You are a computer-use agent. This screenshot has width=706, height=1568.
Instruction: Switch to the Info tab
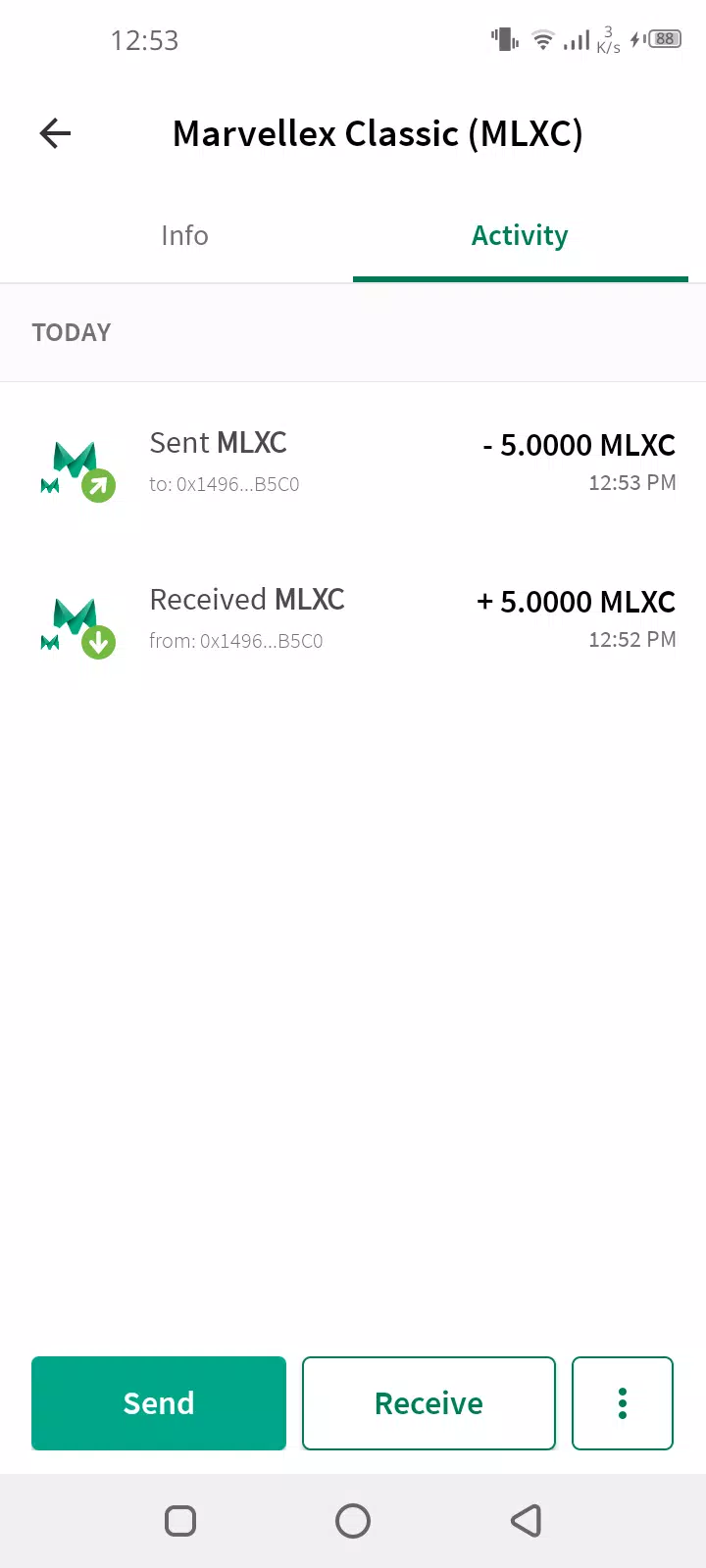(184, 235)
